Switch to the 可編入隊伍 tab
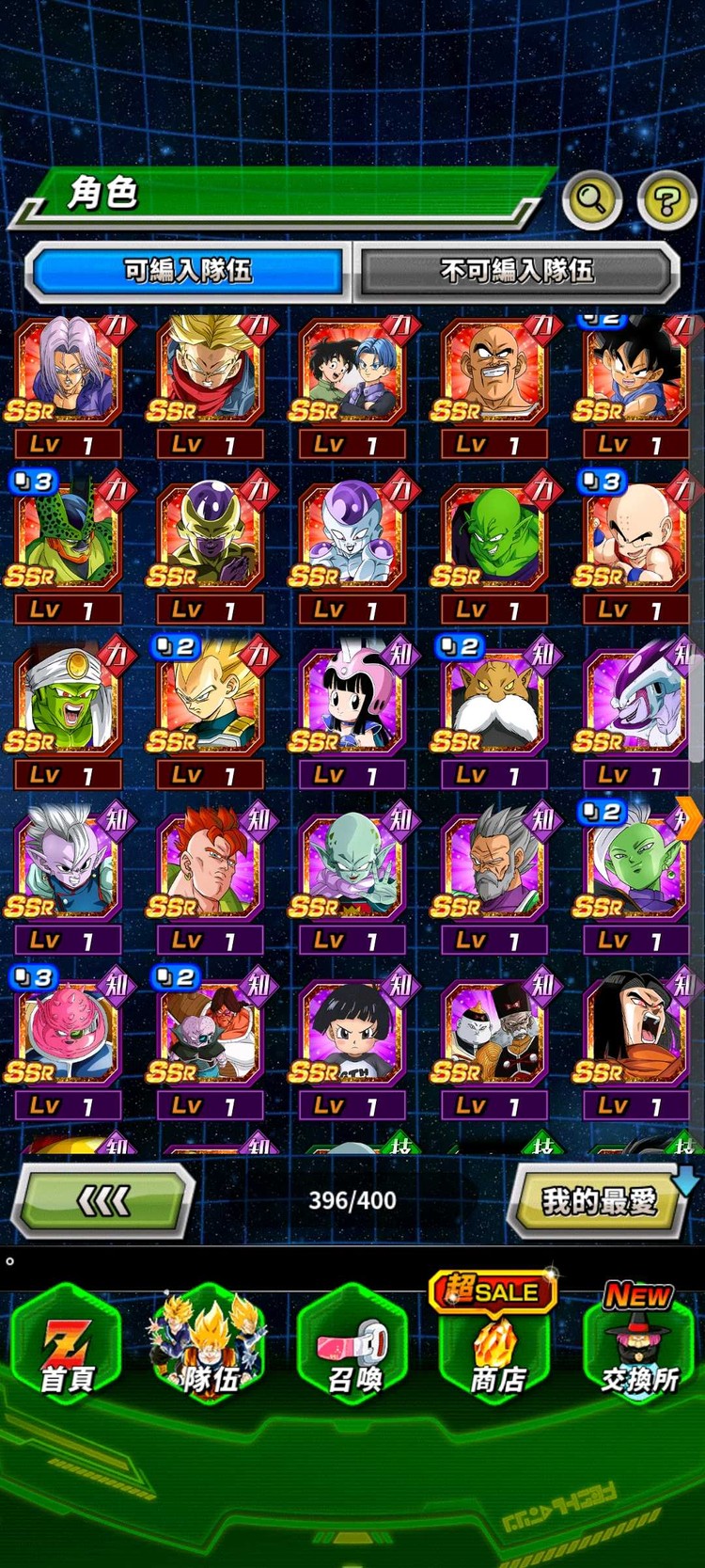The width and height of the screenshot is (705, 1568). [x=188, y=272]
